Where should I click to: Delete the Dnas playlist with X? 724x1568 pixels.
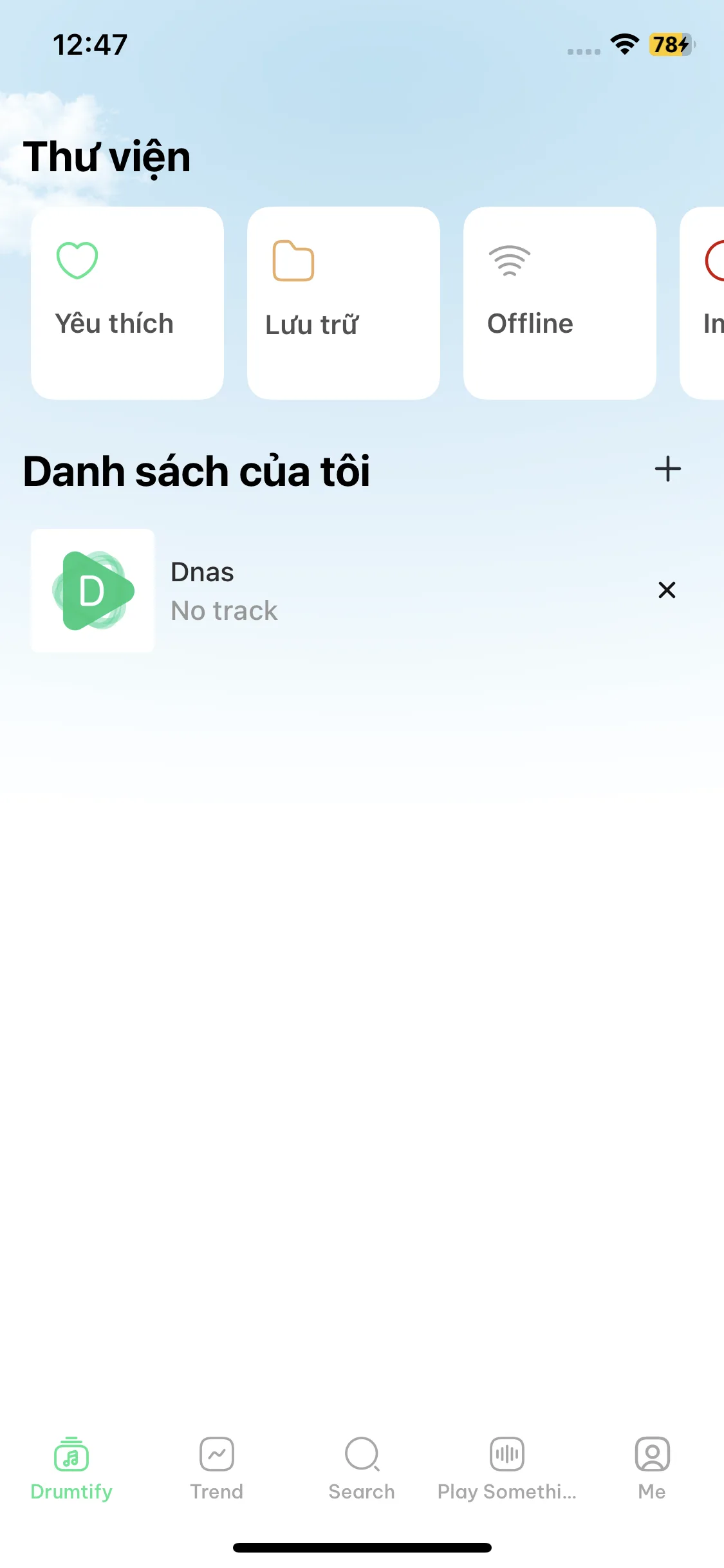[667, 590]
